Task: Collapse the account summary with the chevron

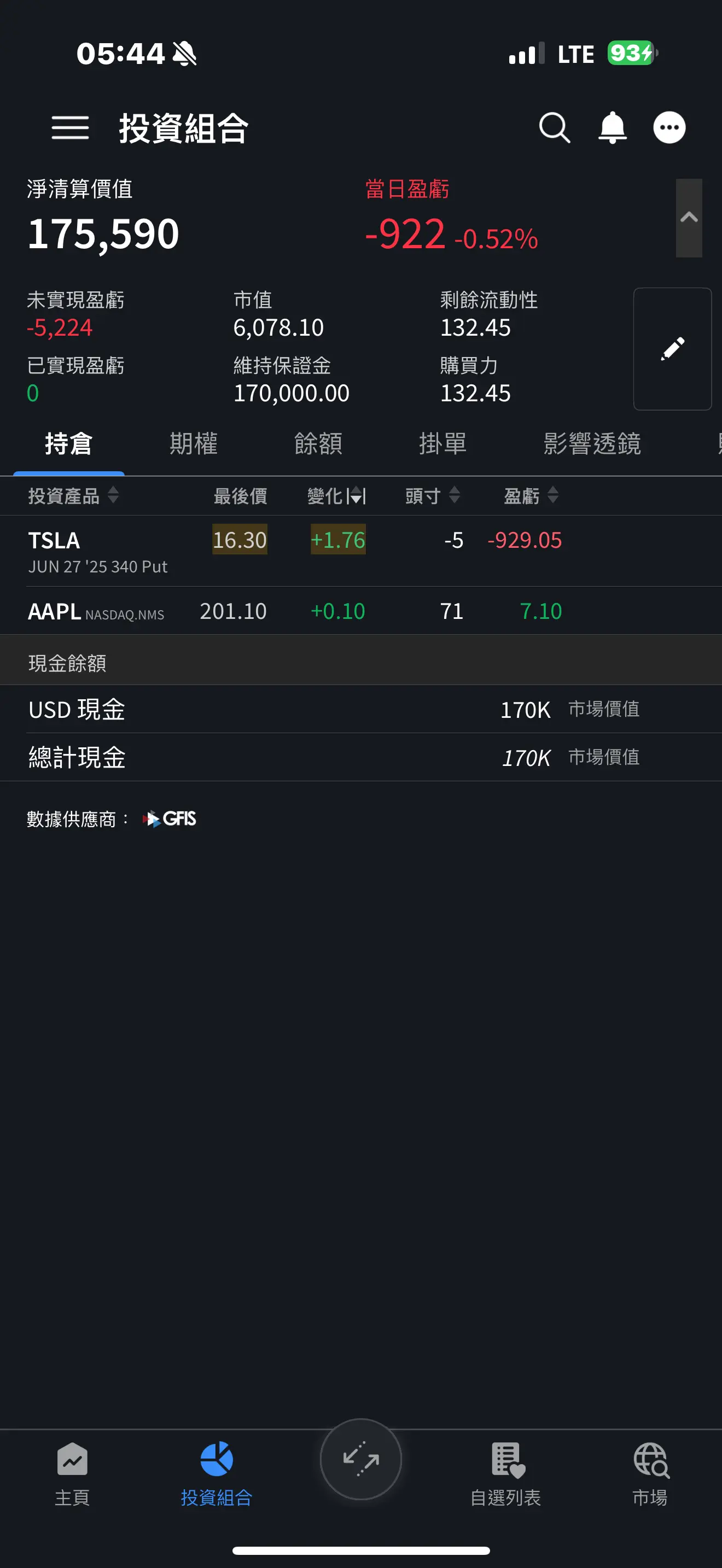Action: pos(689,218)
